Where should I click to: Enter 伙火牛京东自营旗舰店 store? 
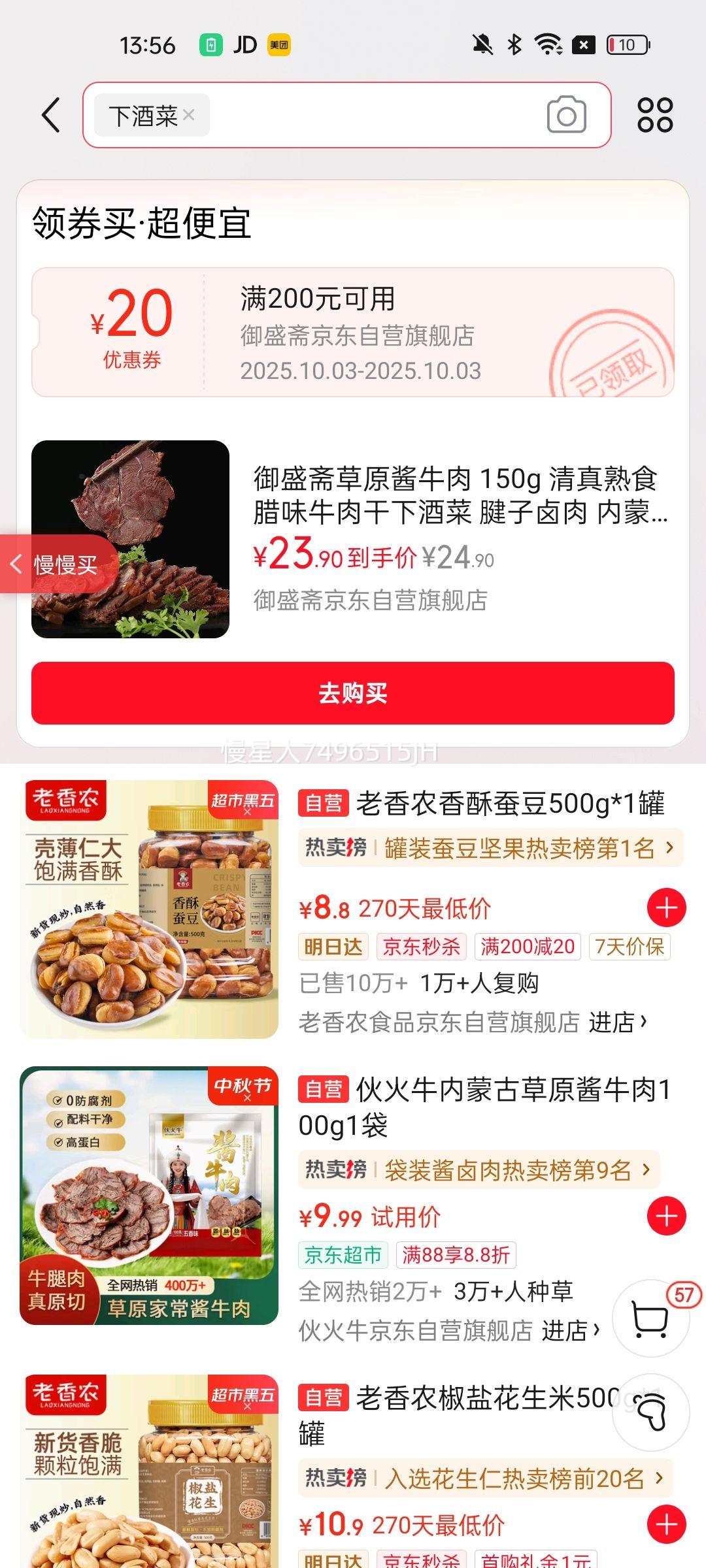570,1330
